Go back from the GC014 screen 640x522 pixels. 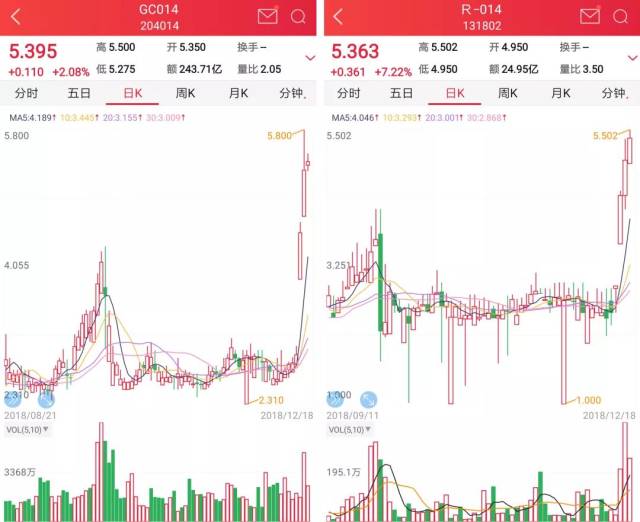point(16,17)
